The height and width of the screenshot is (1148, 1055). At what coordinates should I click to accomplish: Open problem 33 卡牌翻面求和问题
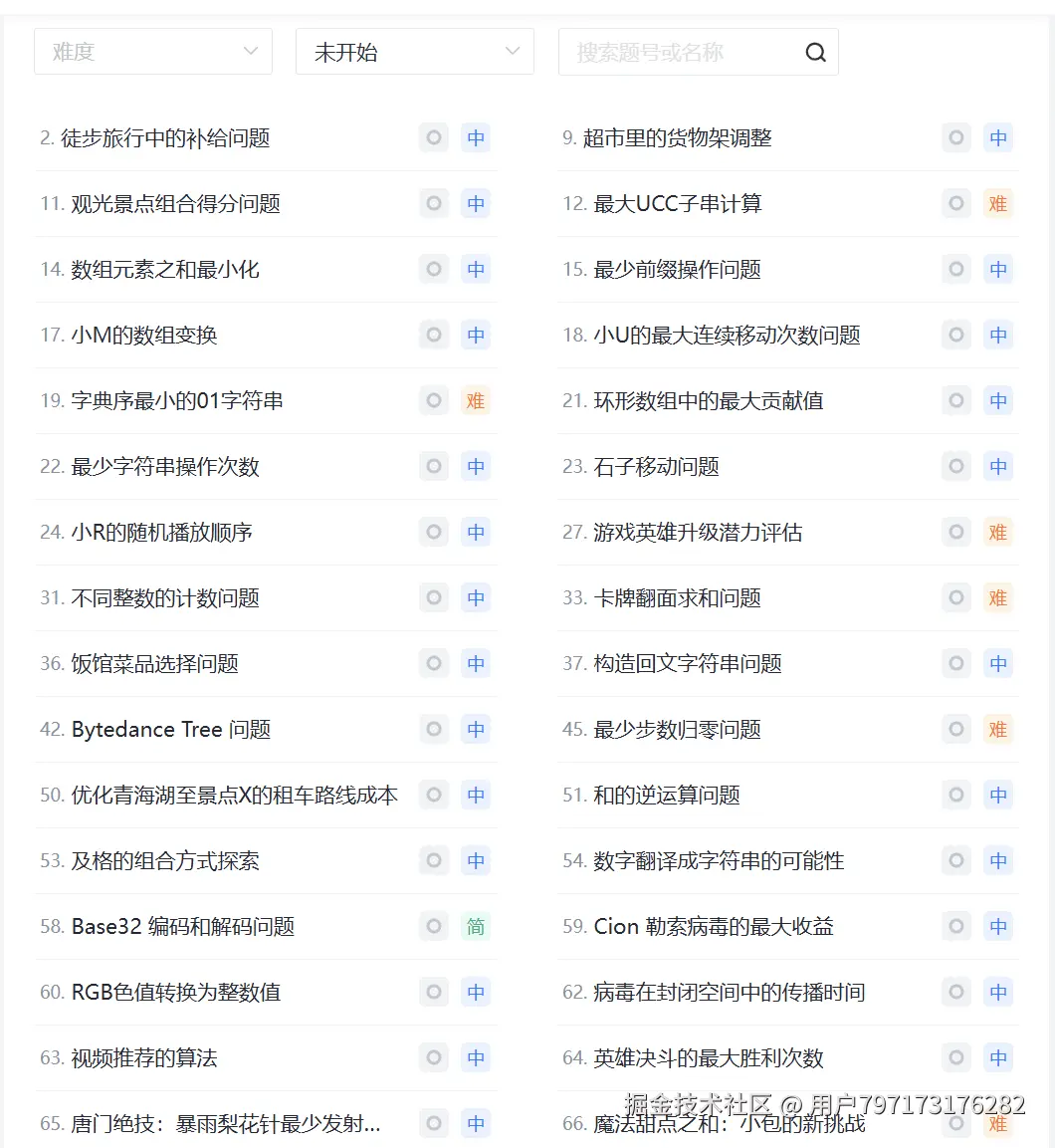[677, 598]
